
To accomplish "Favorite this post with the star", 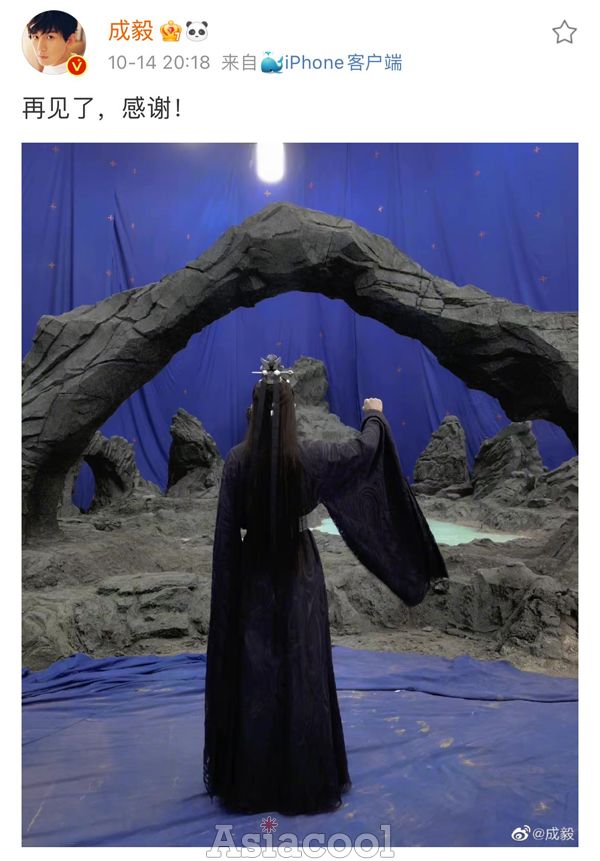I will [x=564, y=33].
